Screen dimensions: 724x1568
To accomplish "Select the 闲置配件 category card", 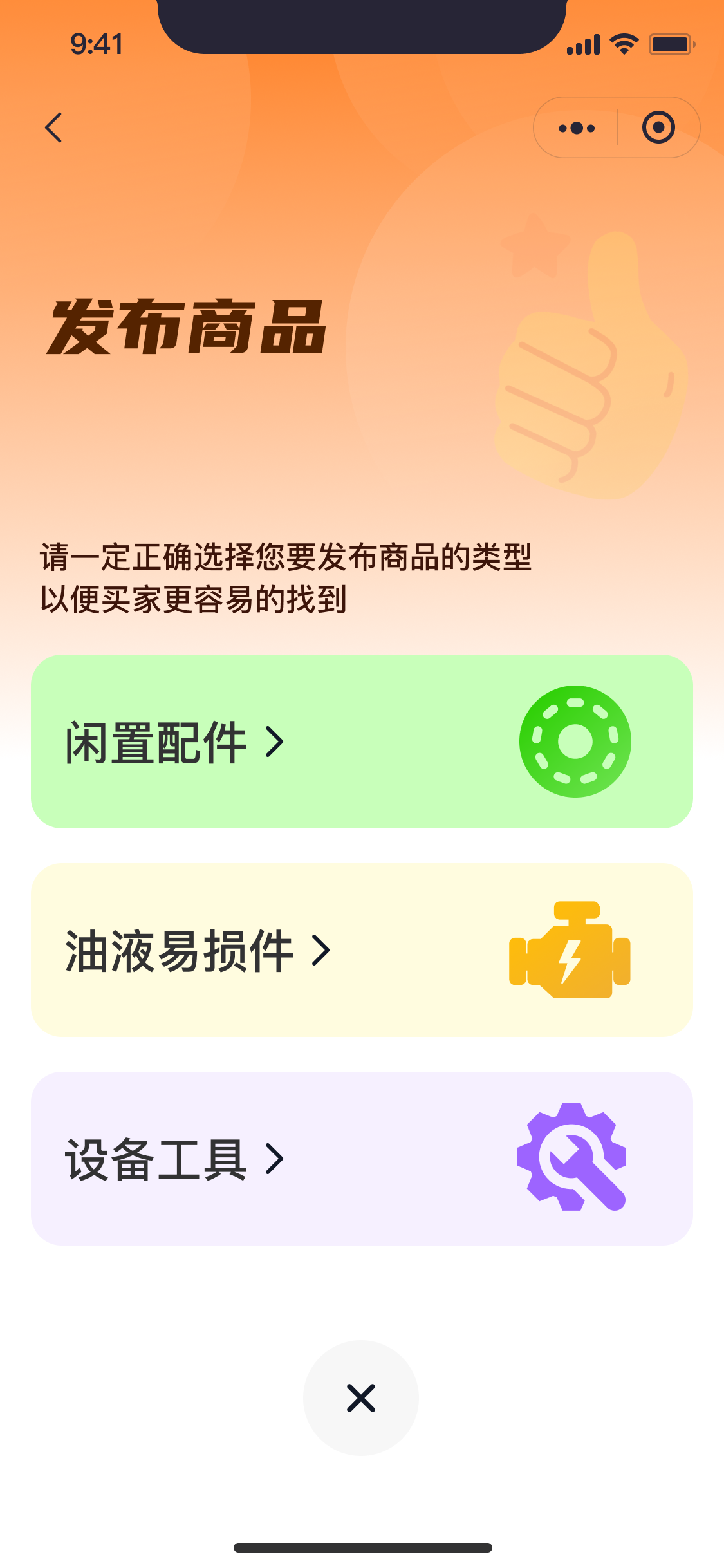I will (x=362, y=742).
